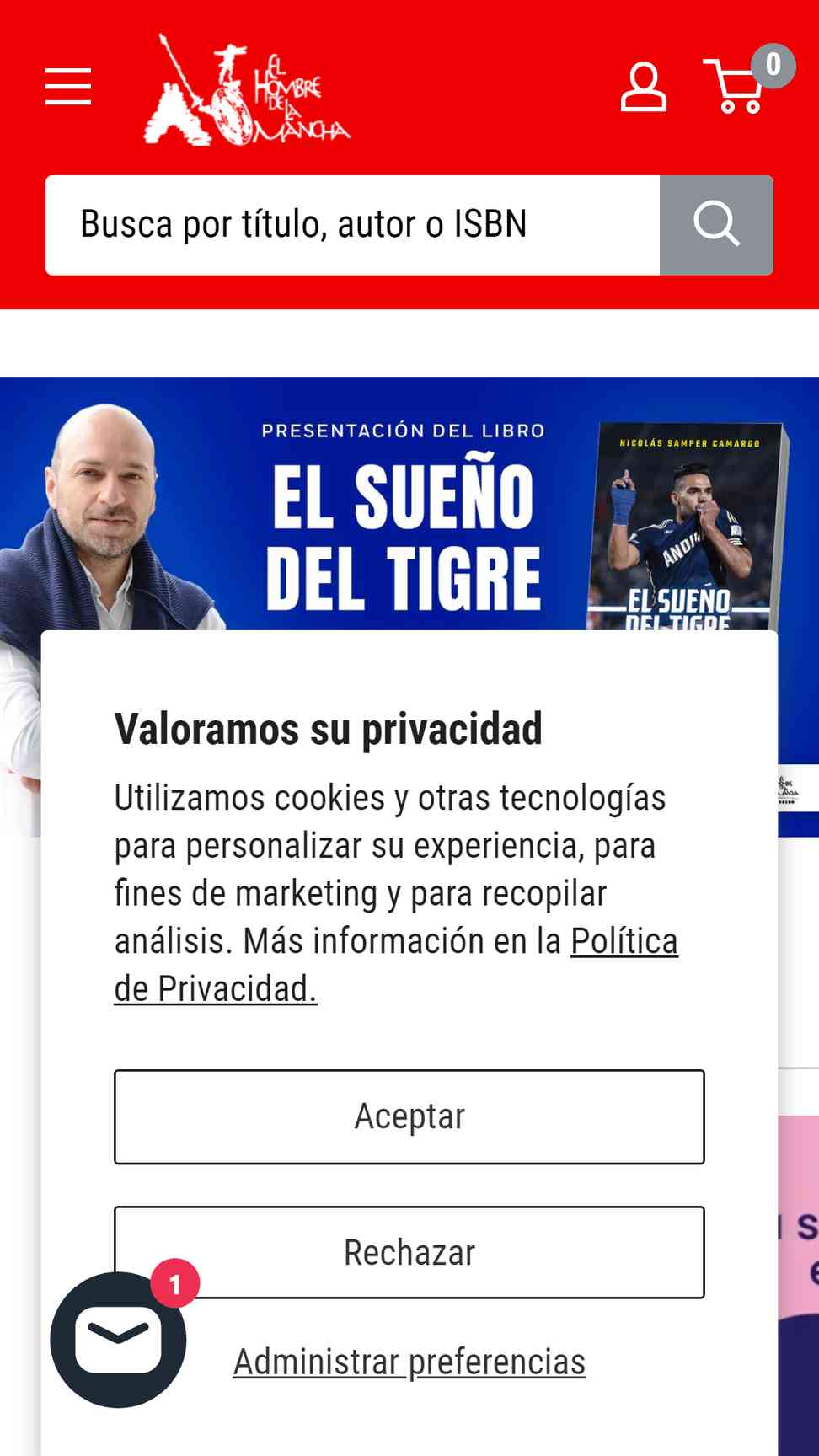Tap the title, author or ISBN search field

click(x=352, y=225)
